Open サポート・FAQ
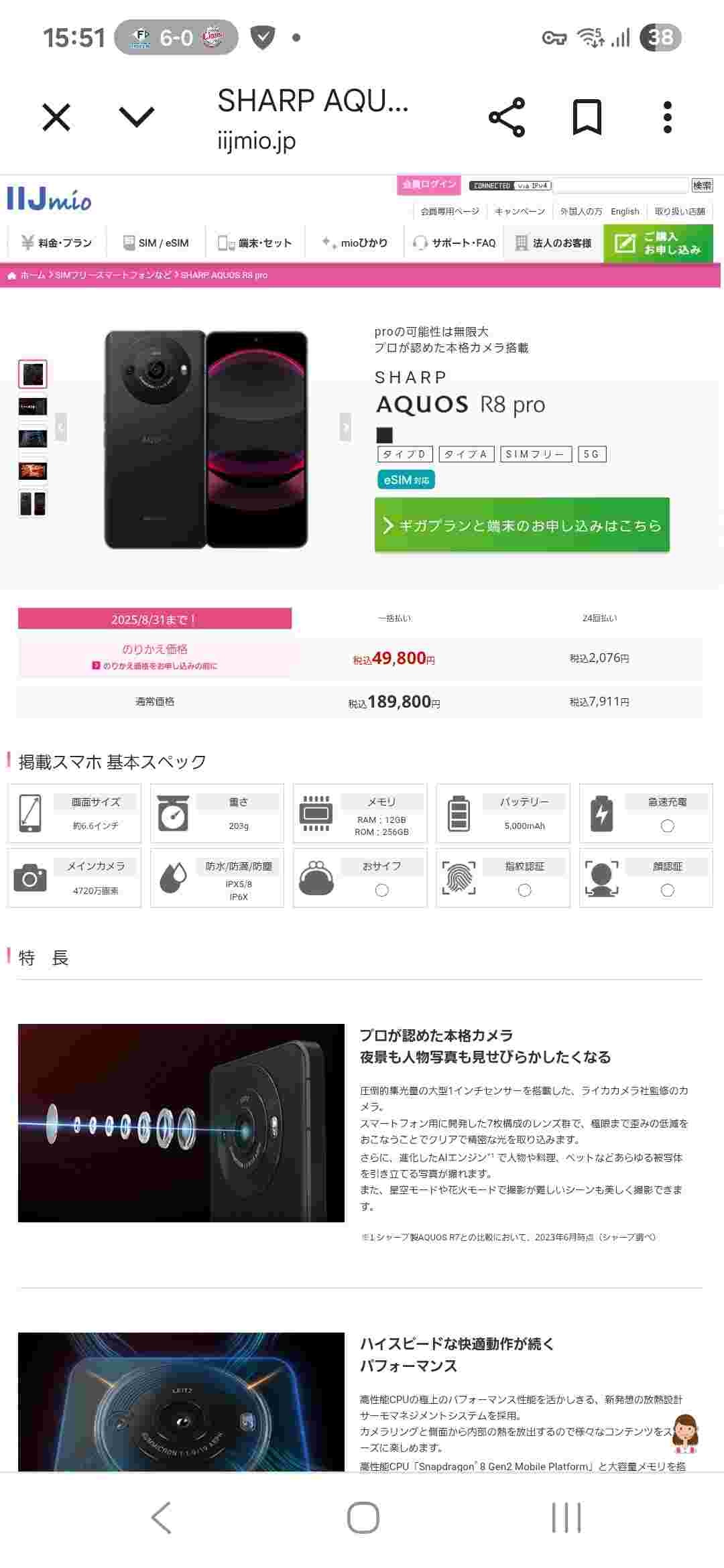Viewport: 724px width, 1568px height. (455, 243)
